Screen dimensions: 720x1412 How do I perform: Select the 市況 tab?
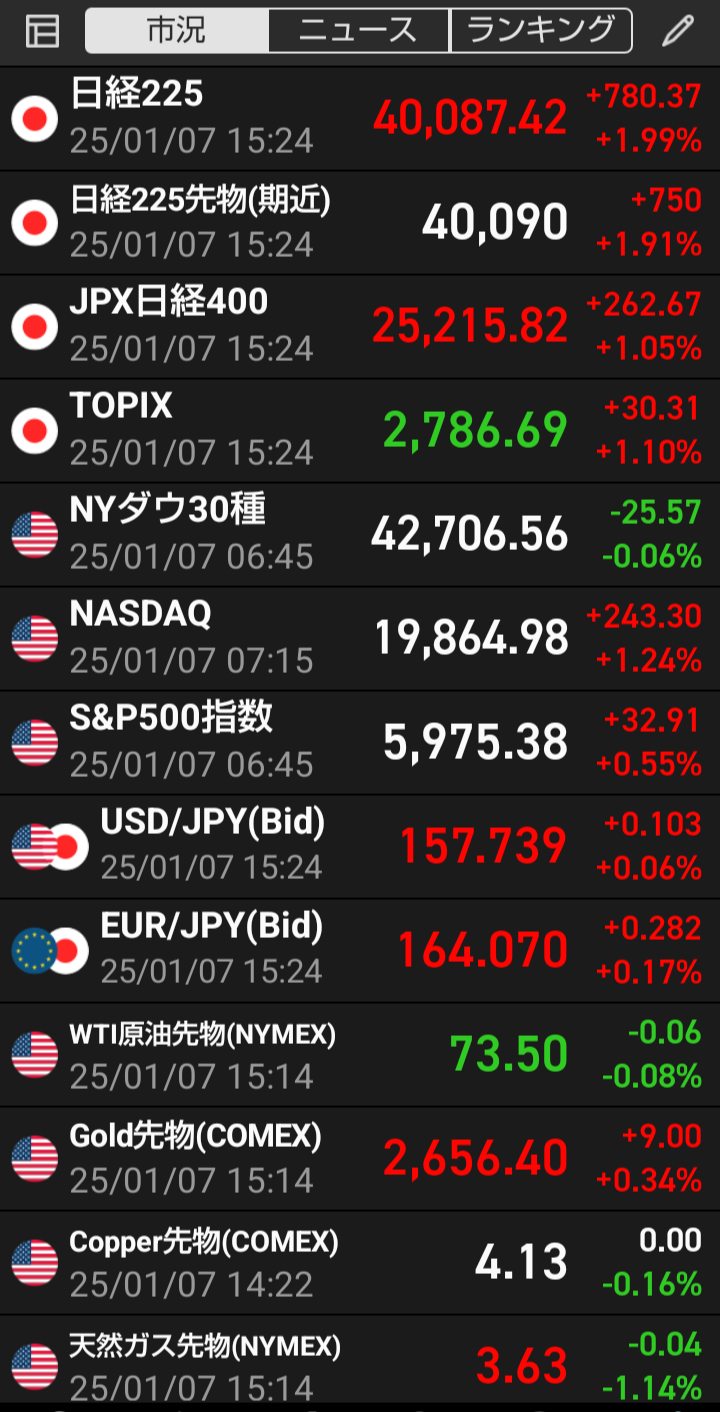coord(177,31)
